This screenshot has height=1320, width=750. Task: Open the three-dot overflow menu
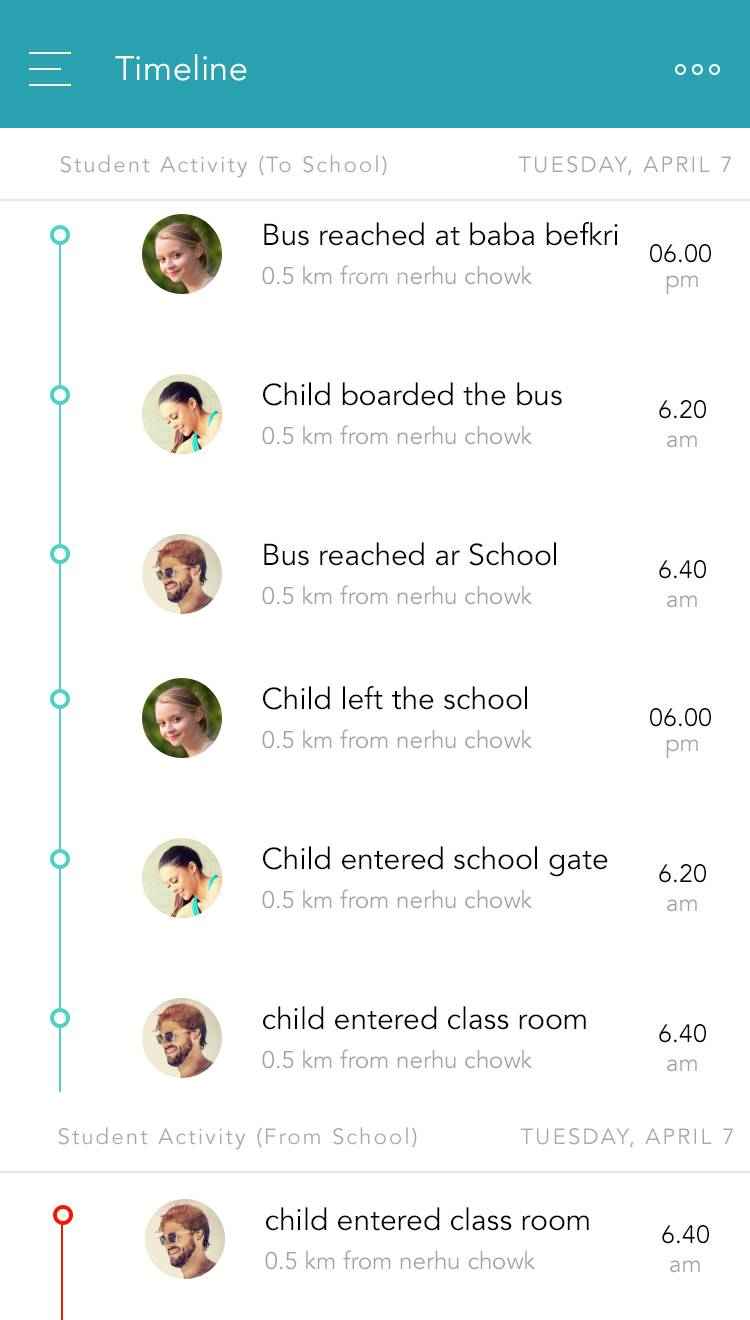[x=697, y=69]
